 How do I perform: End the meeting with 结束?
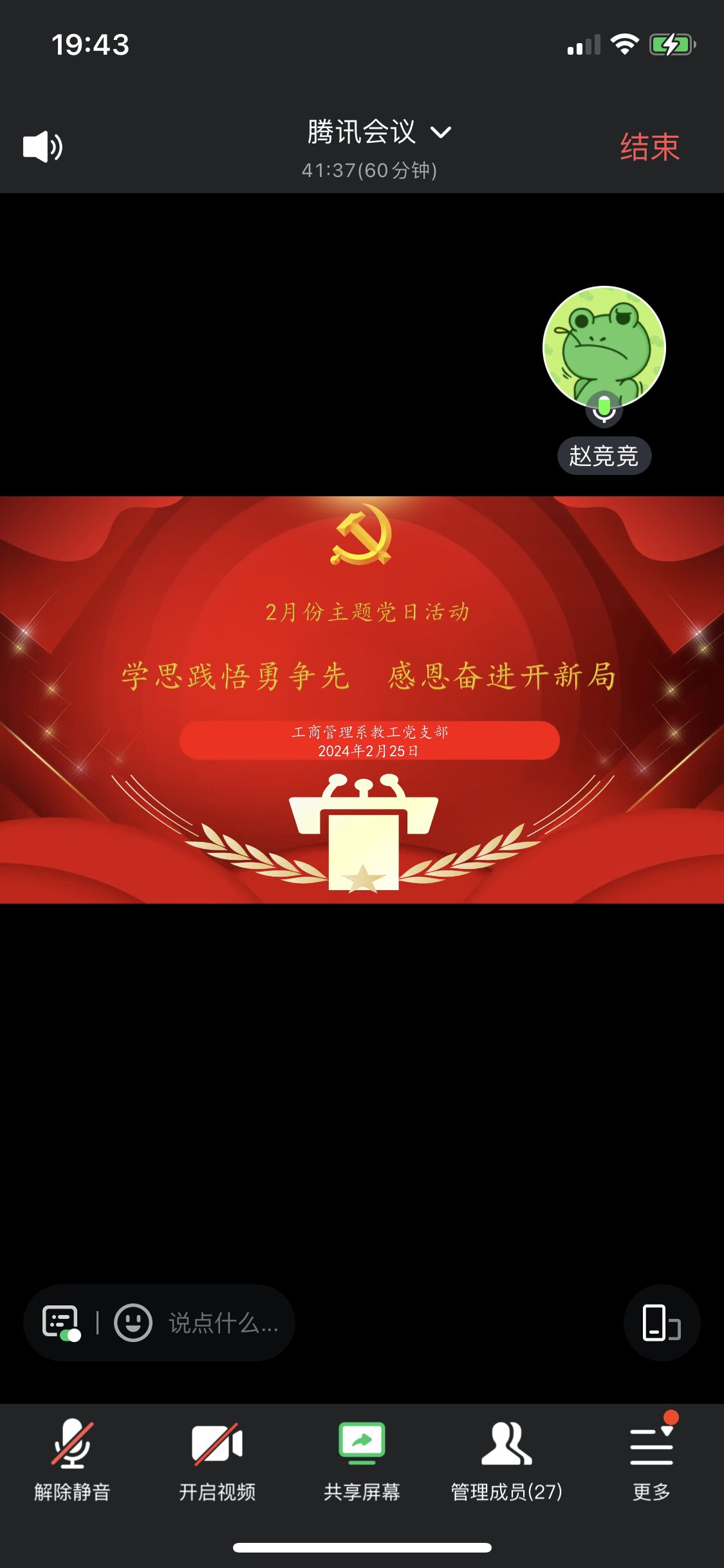649,147
